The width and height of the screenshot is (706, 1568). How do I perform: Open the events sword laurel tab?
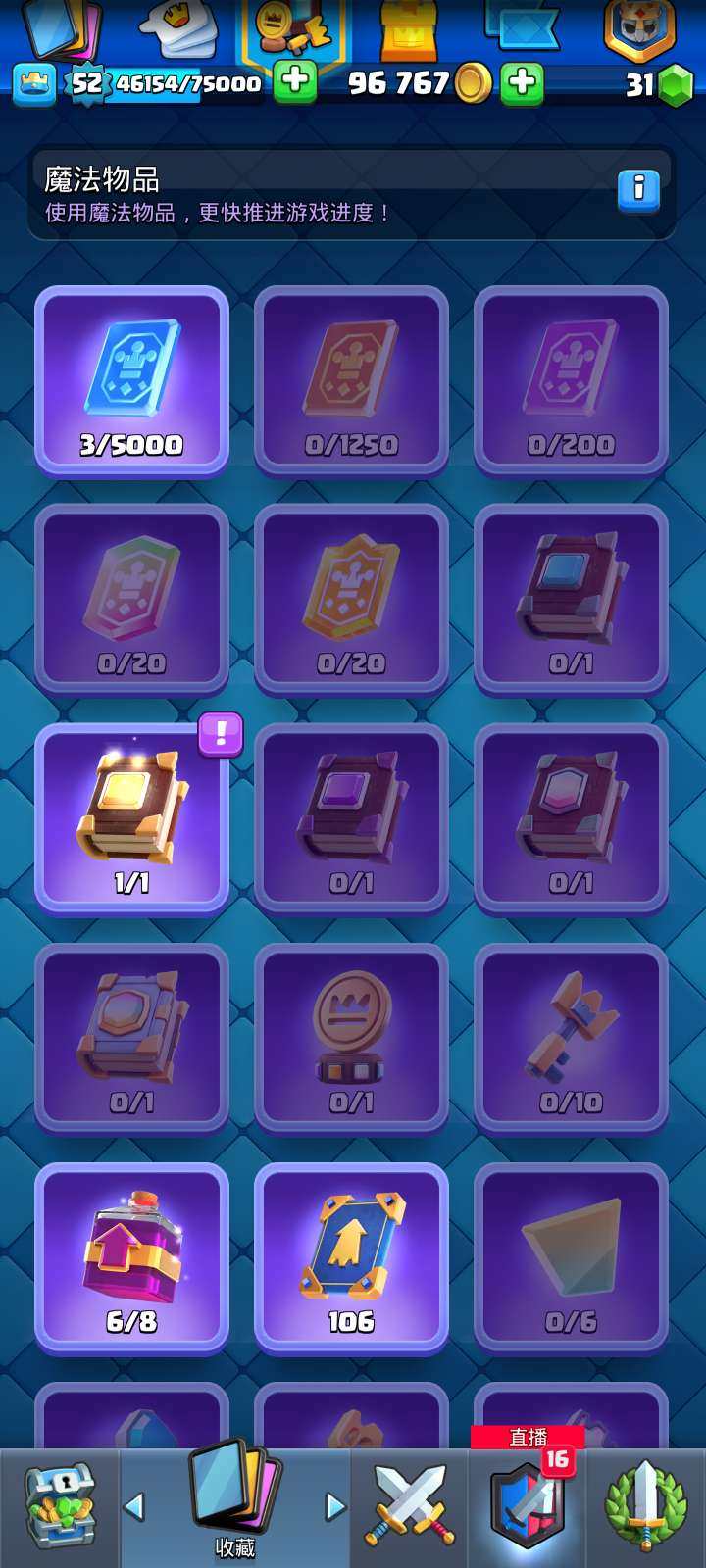[644, 1506]
